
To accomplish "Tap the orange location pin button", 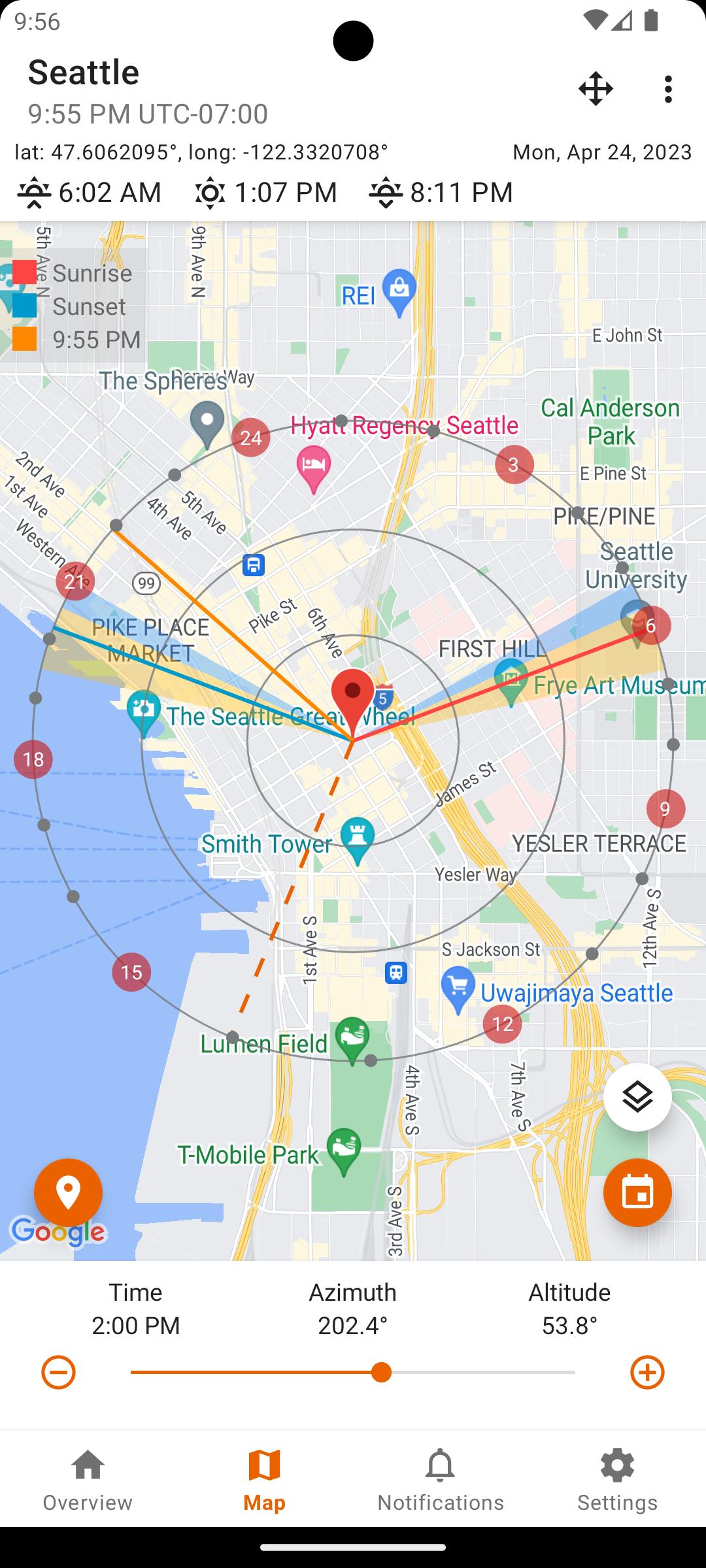I will 68,1192.
